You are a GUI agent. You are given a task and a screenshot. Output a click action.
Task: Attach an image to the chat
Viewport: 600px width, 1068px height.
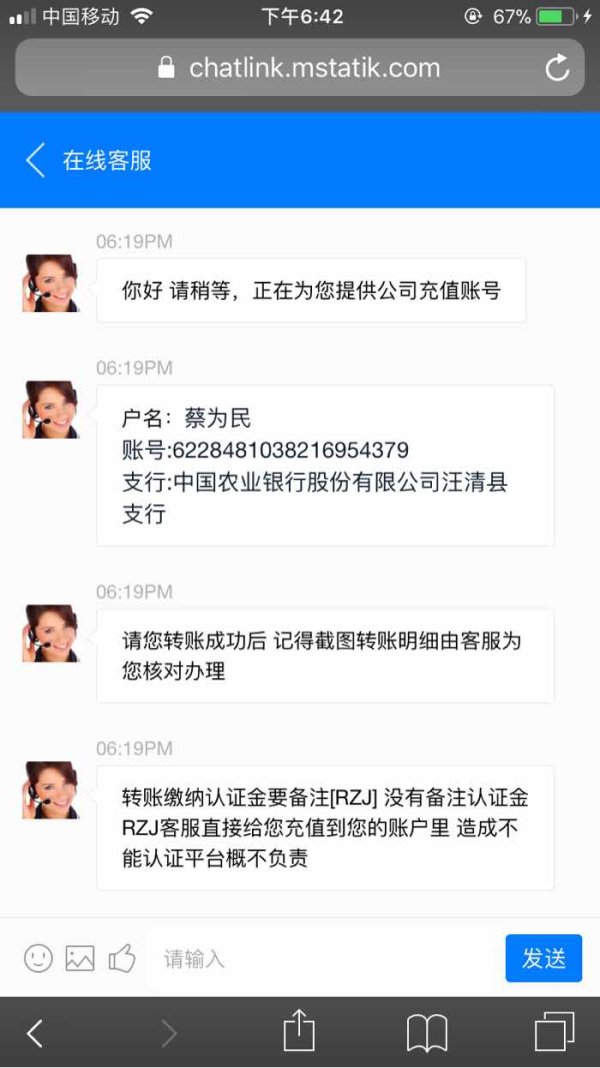pyautogui.click(x=80, y=958)
